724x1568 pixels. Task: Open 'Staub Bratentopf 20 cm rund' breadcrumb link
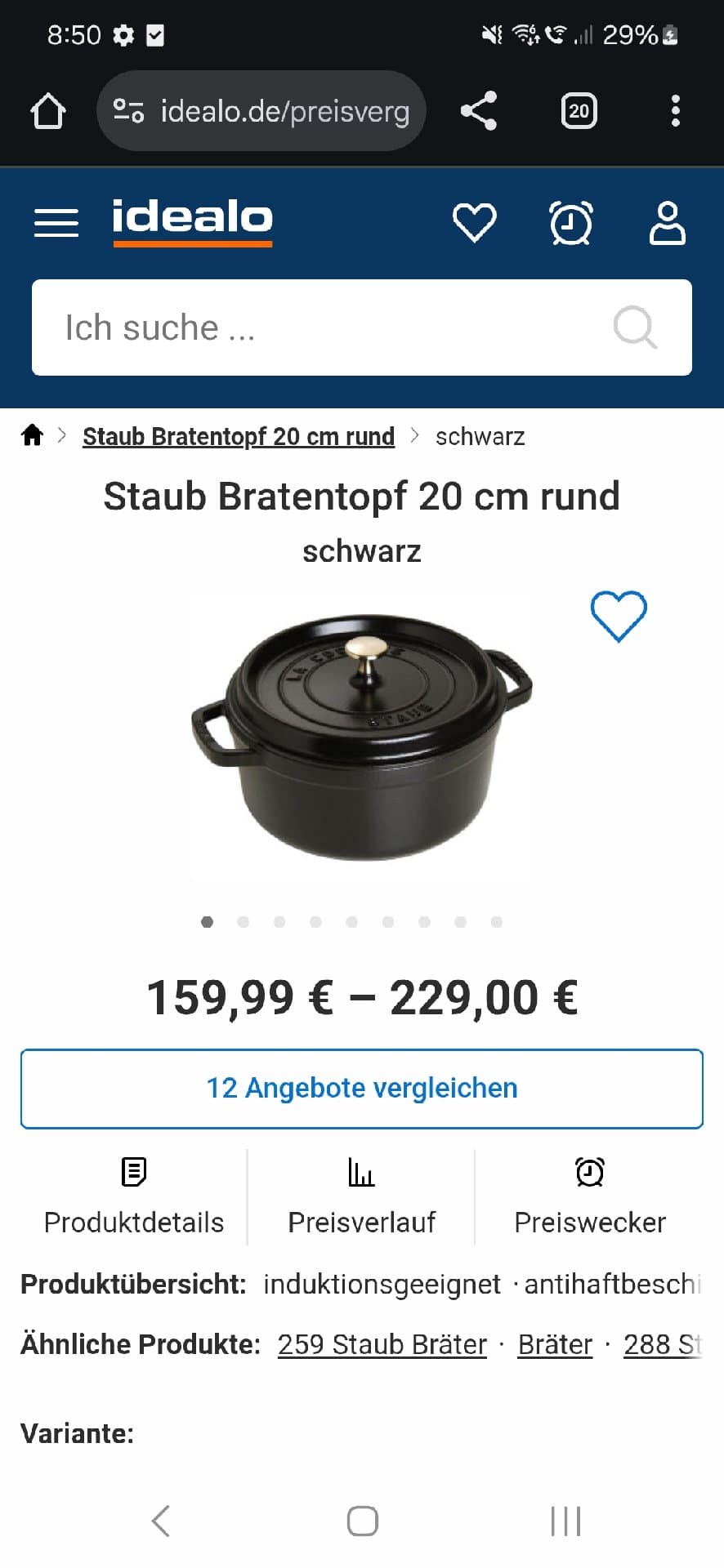click(x=238, y=437)
